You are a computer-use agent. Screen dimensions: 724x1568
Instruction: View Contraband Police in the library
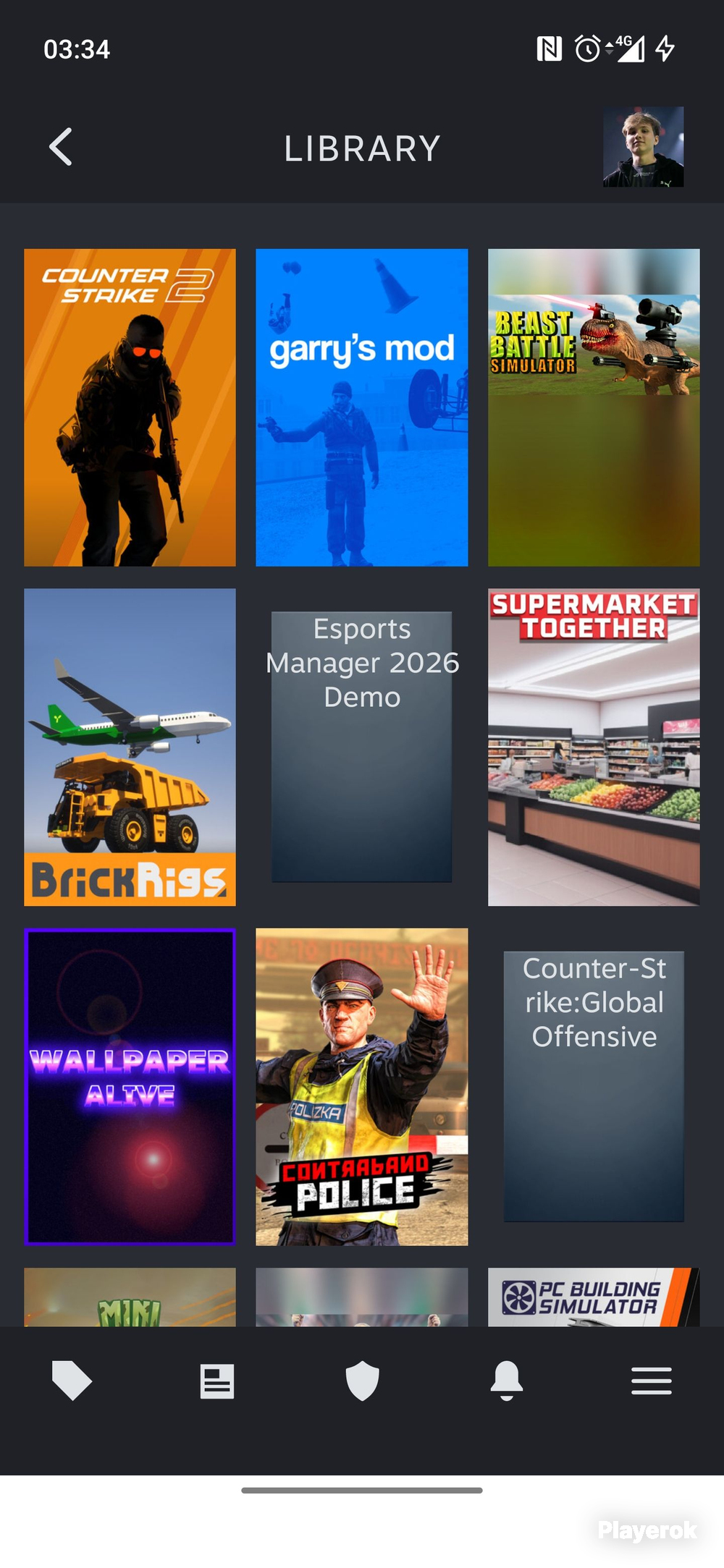361,1086
